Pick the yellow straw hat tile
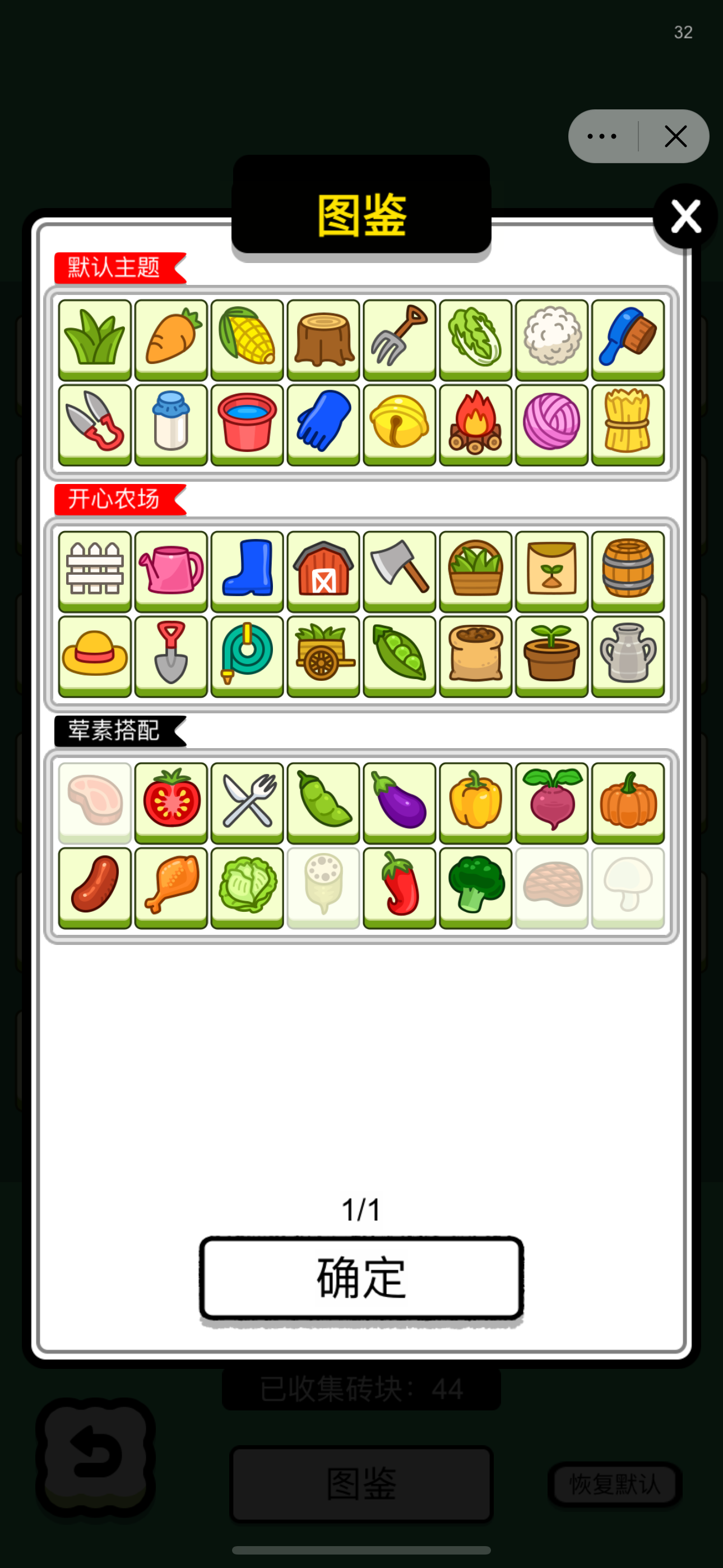Image resolution: width=723 pixels, height=1568 pixels. coord(95,654)
